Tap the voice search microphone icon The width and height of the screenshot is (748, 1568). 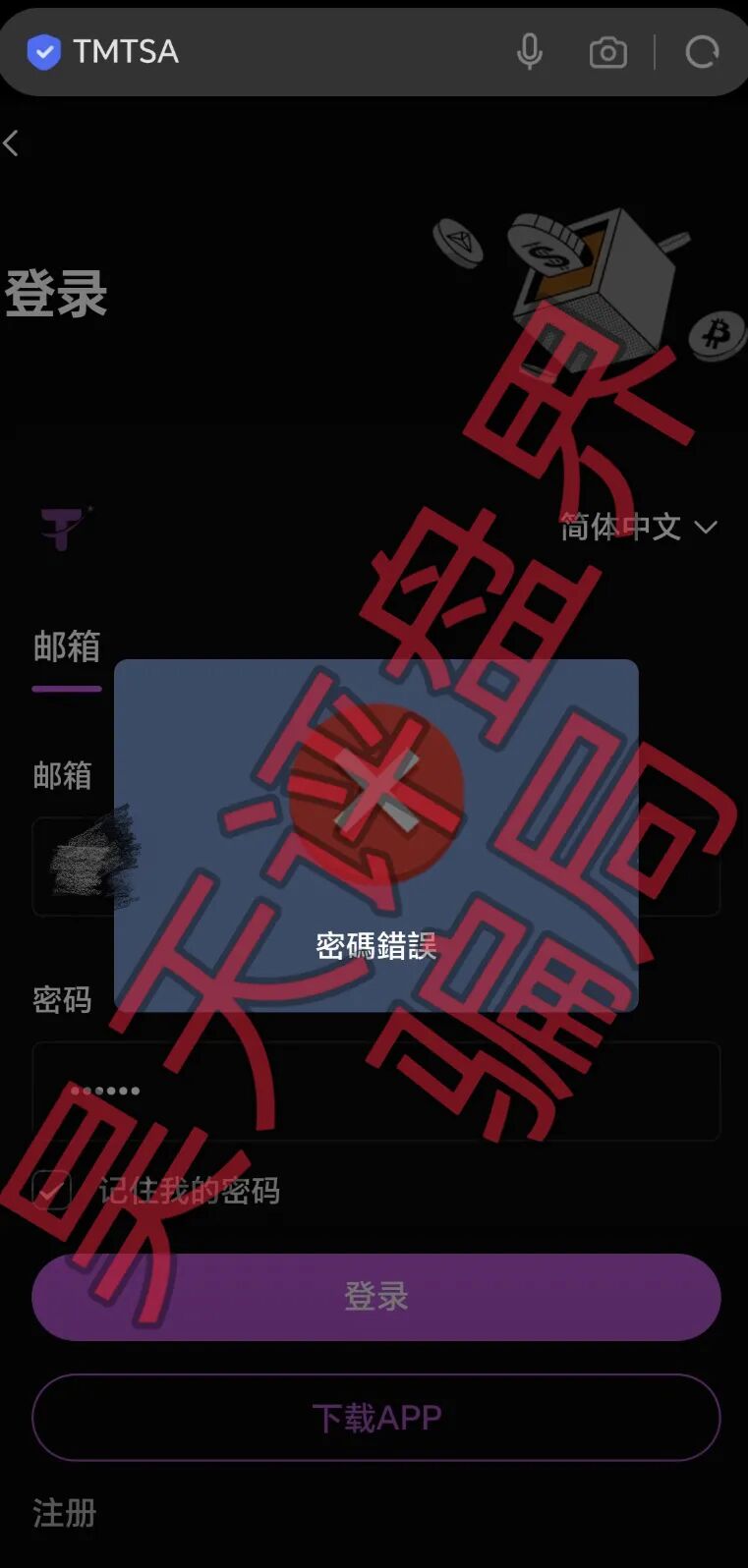point(529,52)
